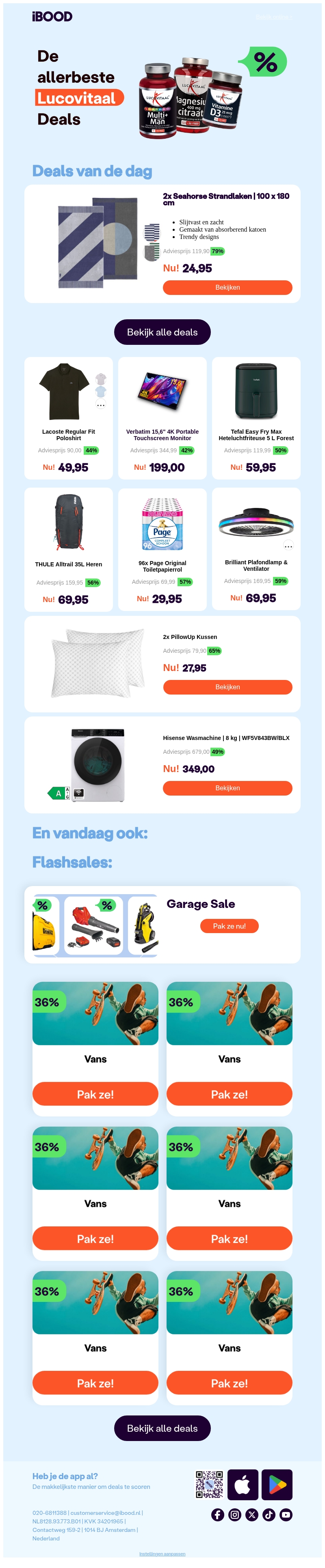
Task: Tap Pak ze nu! for Garage Sale
Action: click(x=229, y=926)
